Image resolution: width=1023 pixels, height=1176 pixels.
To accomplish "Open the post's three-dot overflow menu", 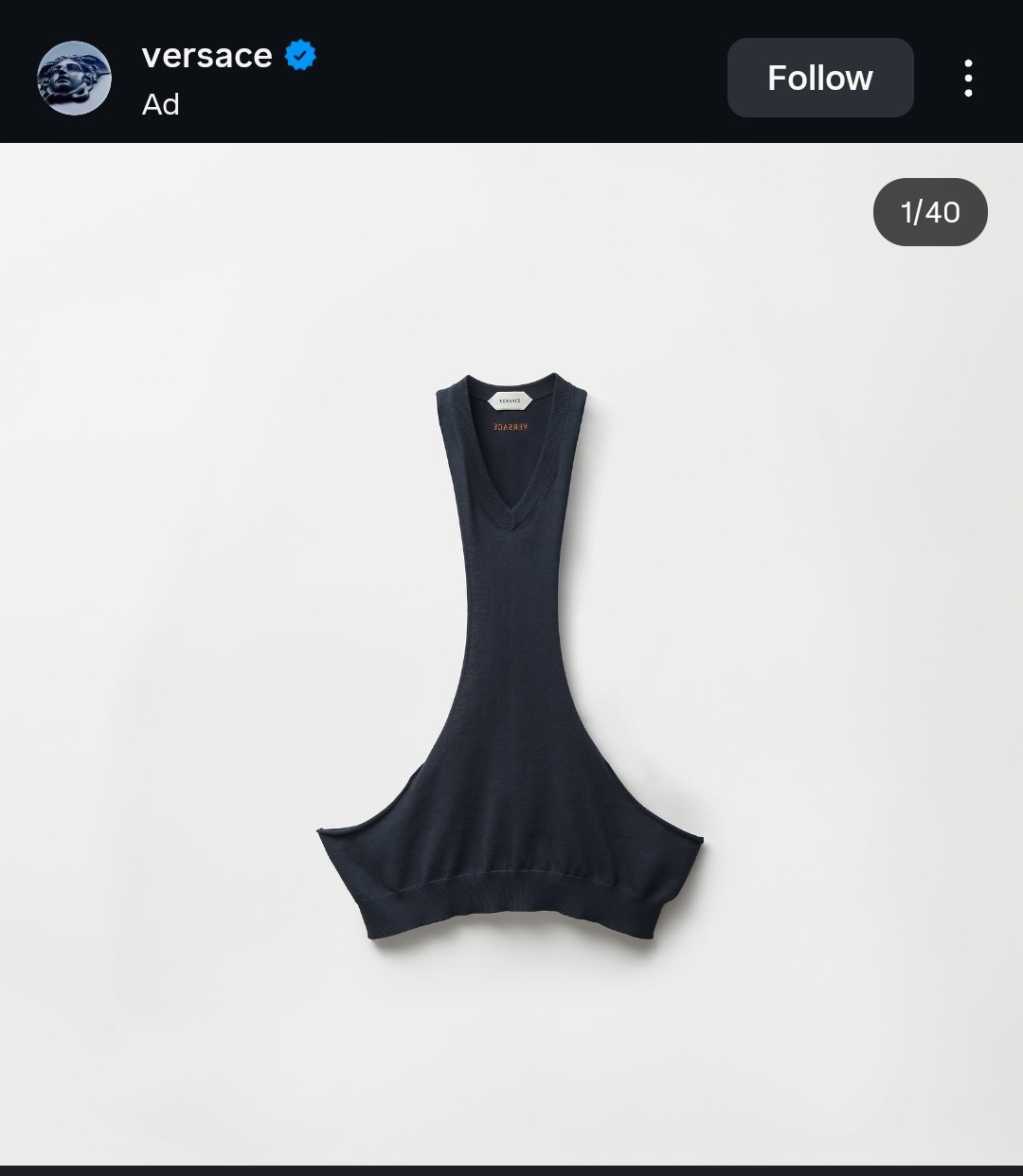I will pyautogui.click(x=968, y=78).
